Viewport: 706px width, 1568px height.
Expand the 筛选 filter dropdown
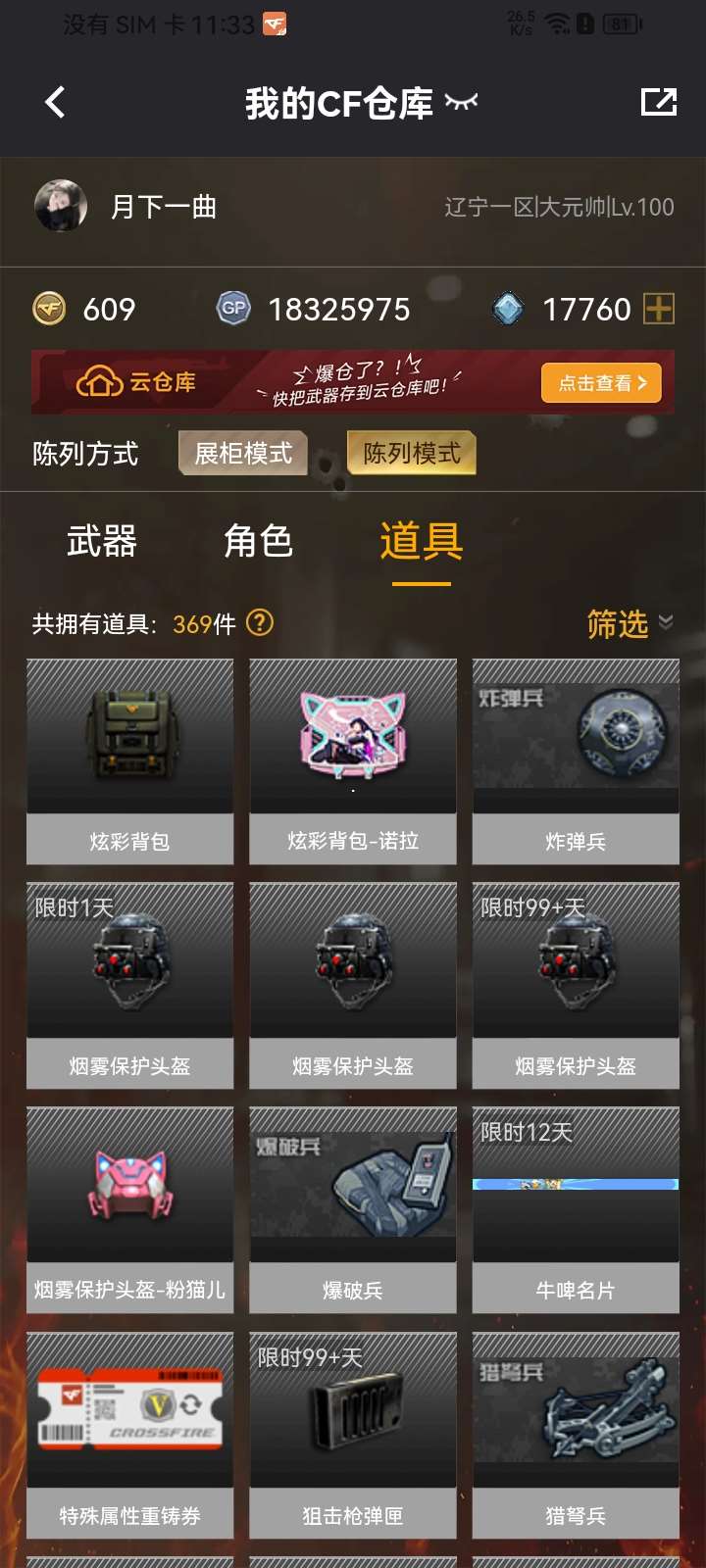[x=630, y=623]
